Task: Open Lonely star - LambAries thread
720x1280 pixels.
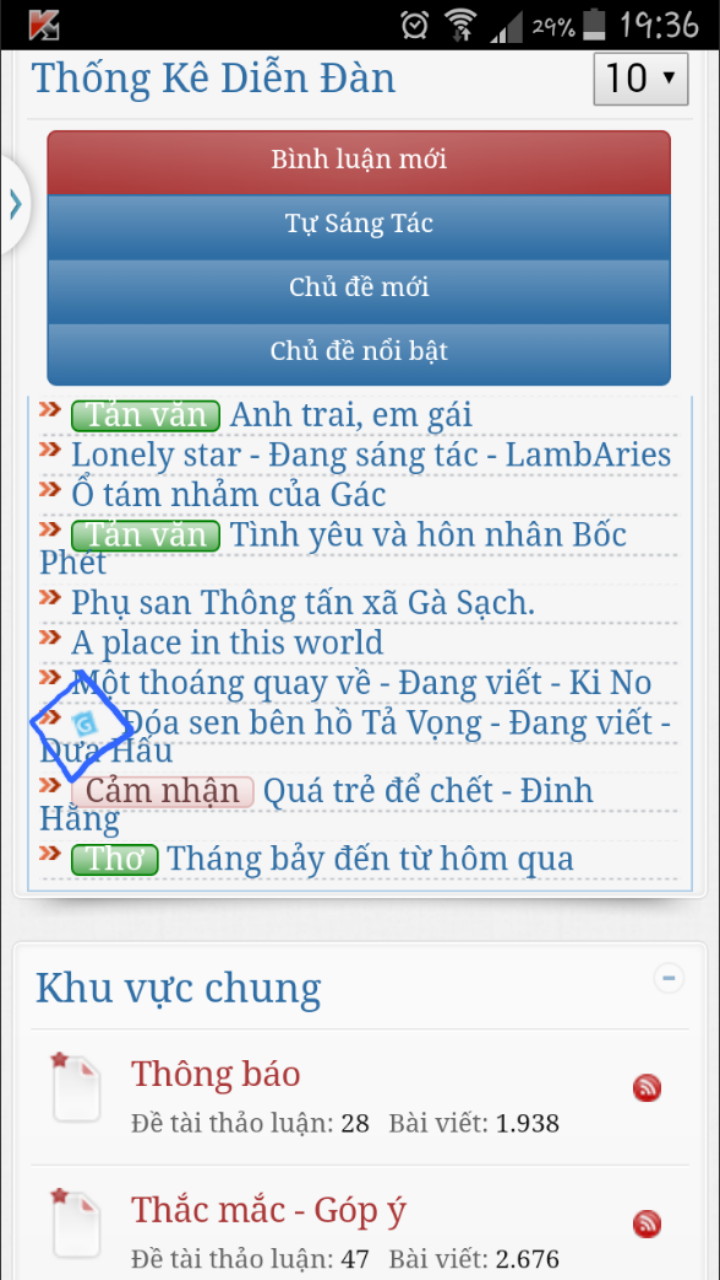Action: pyautogui.click(x=371, y=455)
